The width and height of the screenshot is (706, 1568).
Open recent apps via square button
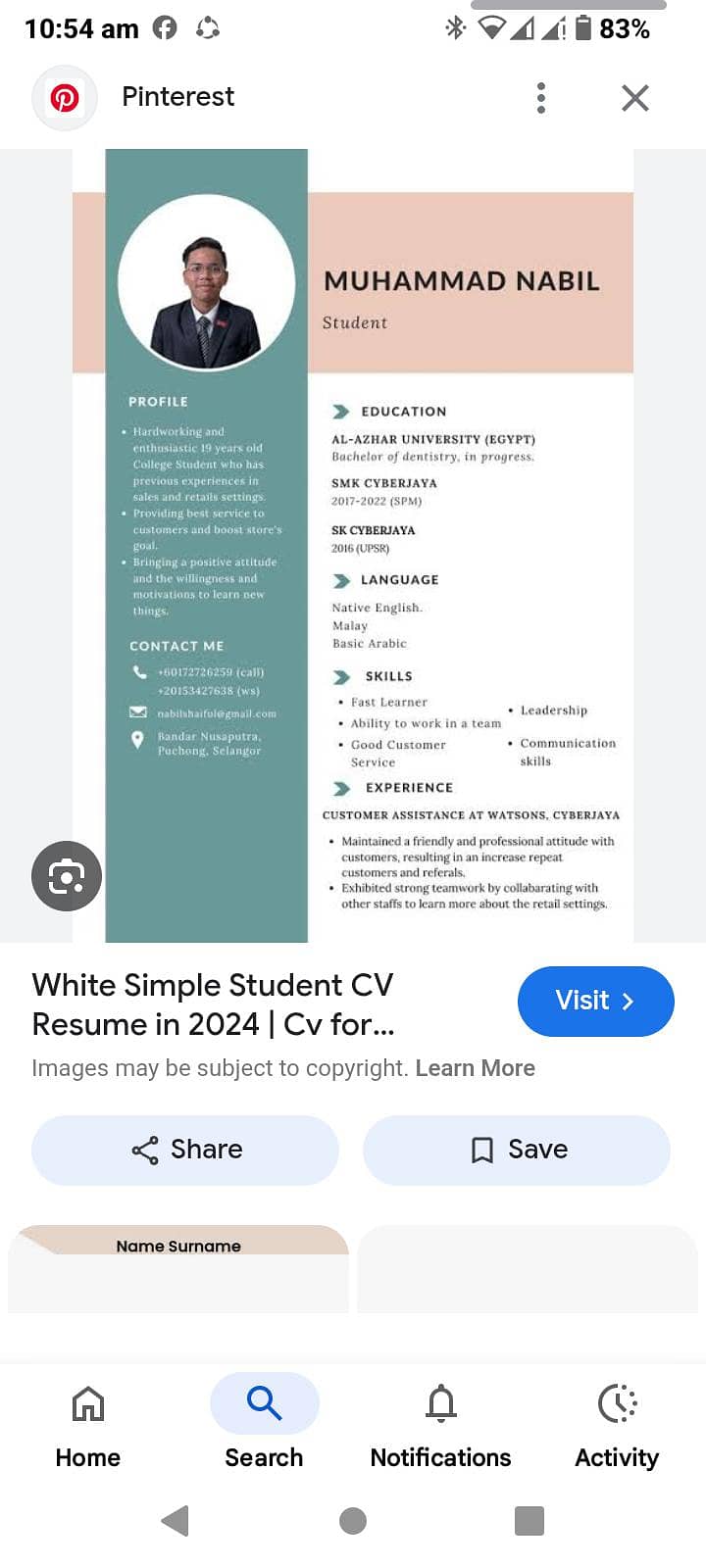[x=529, y=1521]
